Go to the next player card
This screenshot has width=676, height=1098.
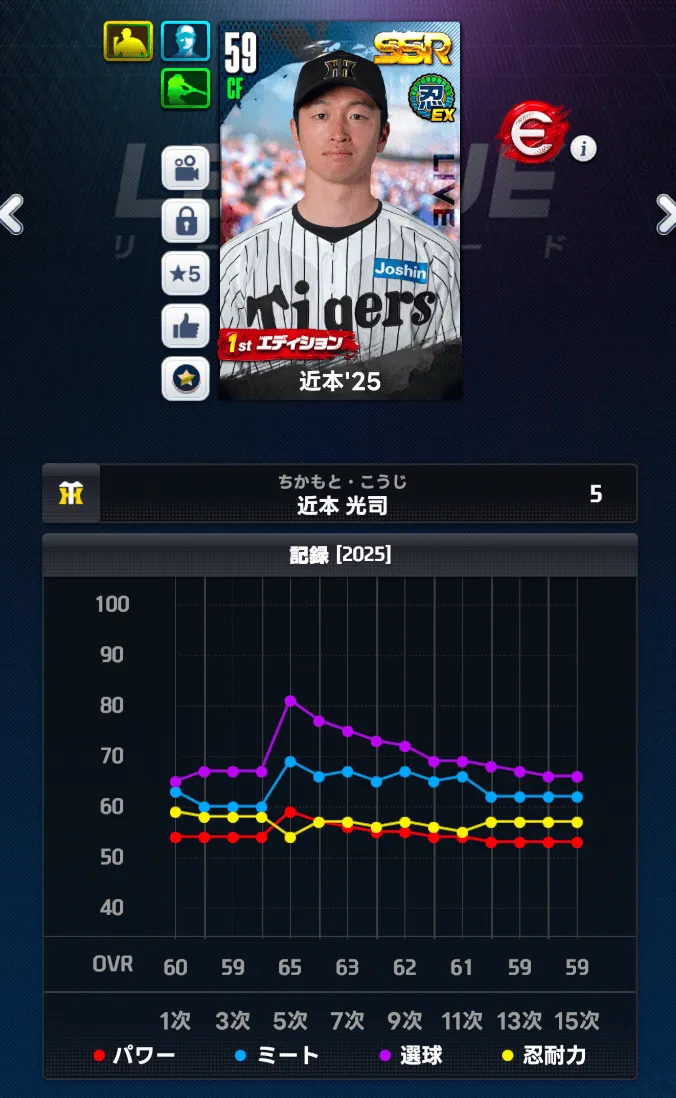pos(665,214)
